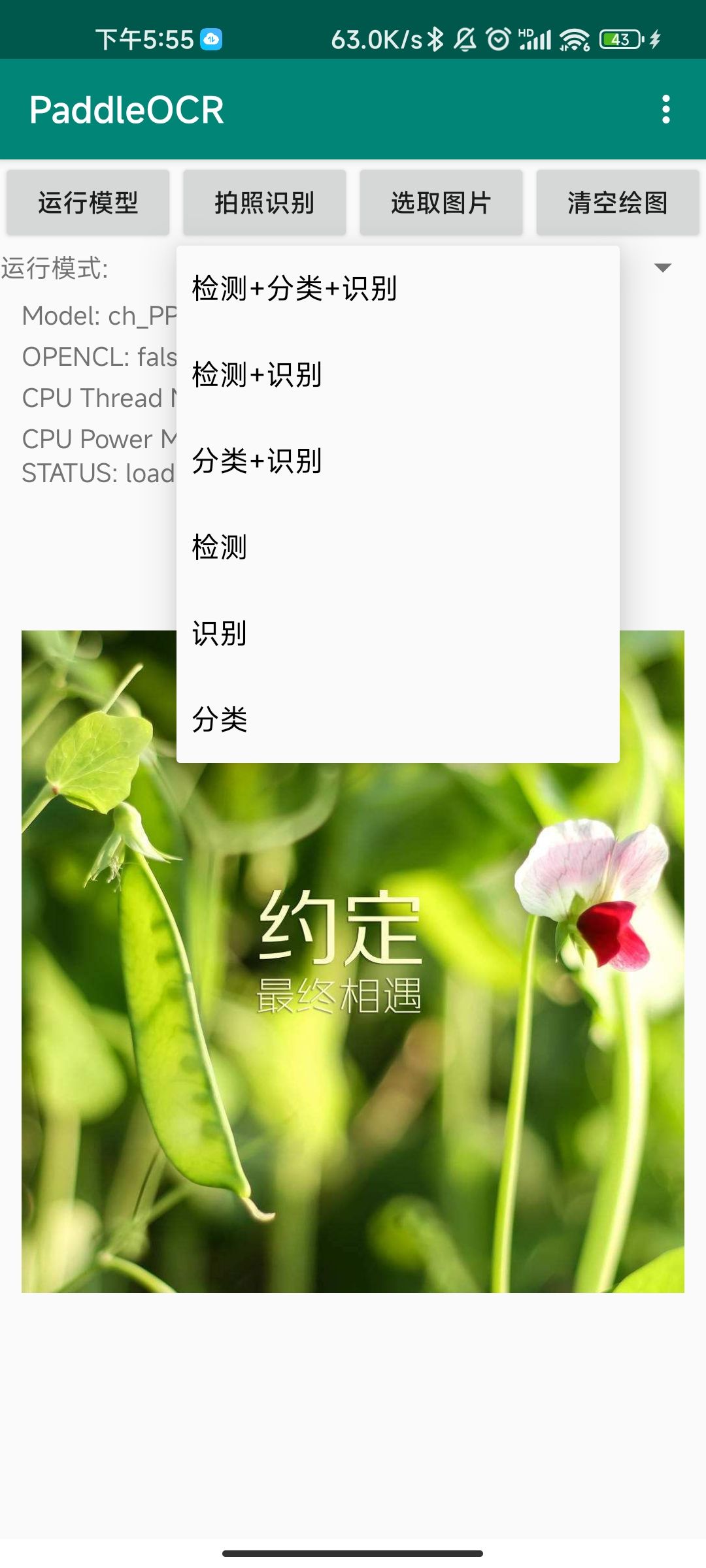706x1568 pixels.
Task: Tap the 运行模型 button
Action: [88, 203]
